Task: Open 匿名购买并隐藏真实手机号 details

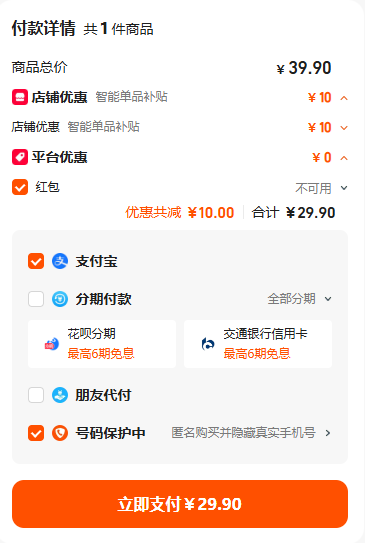Action: tap(251, 433)
